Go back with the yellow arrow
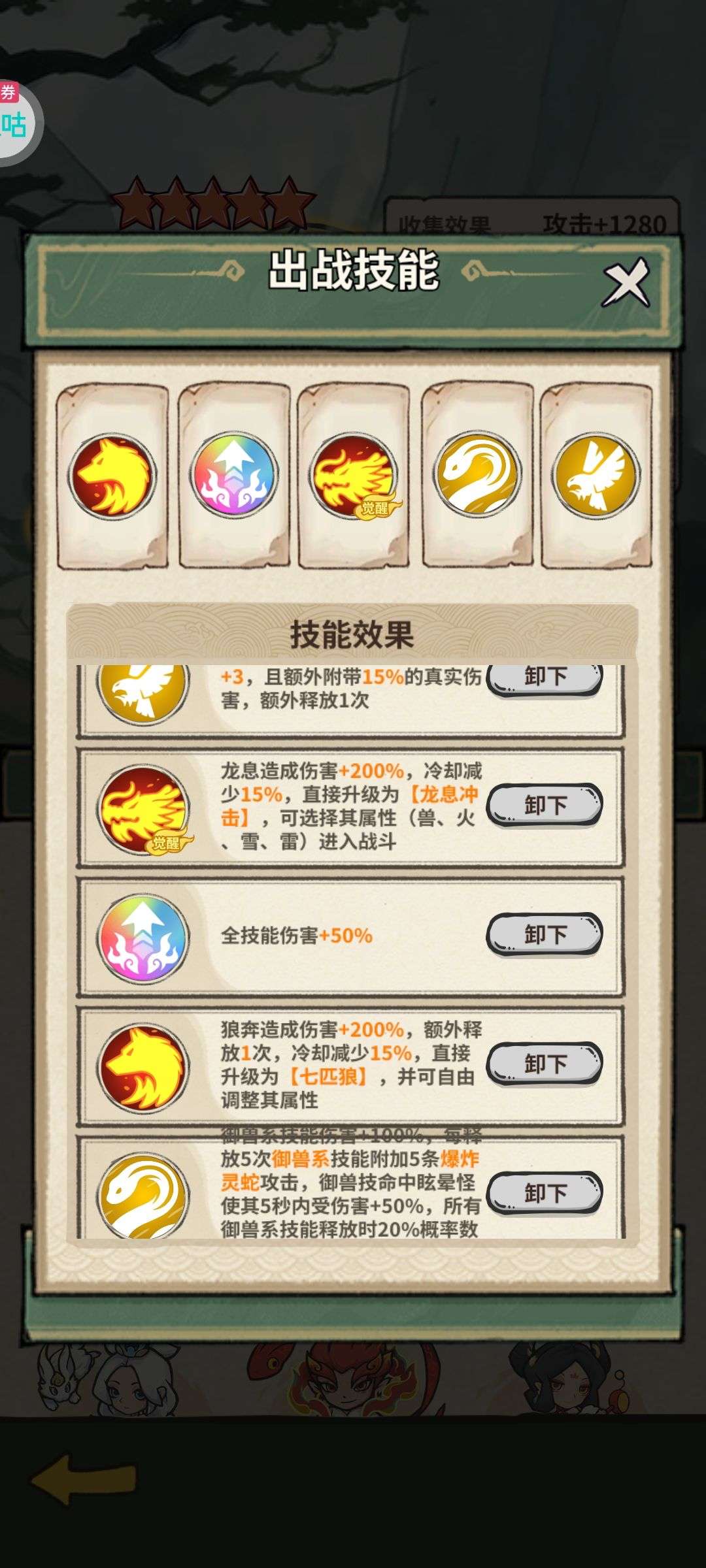706x1568 pixels. point(84,1479)
